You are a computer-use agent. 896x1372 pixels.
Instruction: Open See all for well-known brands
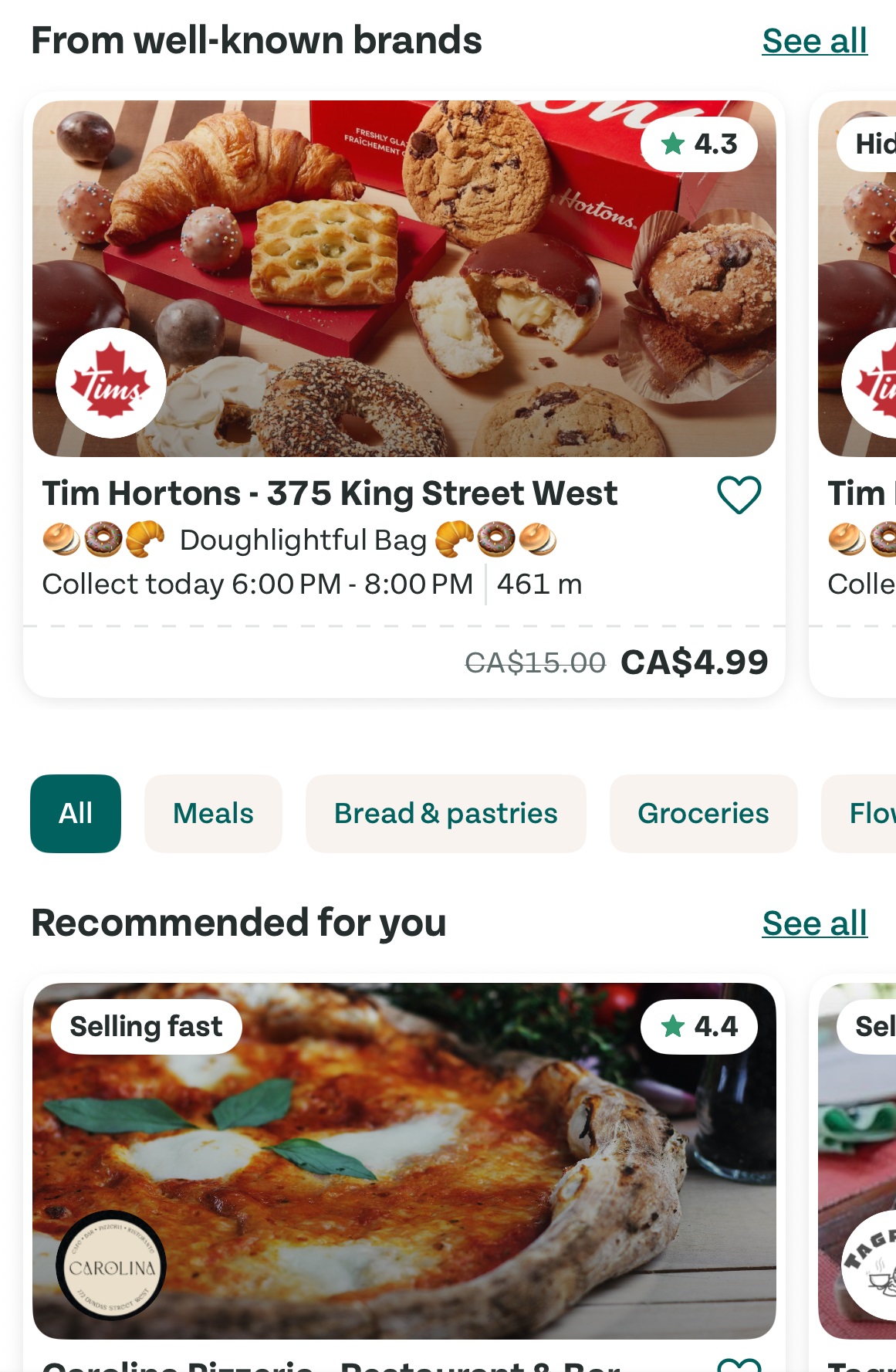pyautogui.click(x=814, y=41)
